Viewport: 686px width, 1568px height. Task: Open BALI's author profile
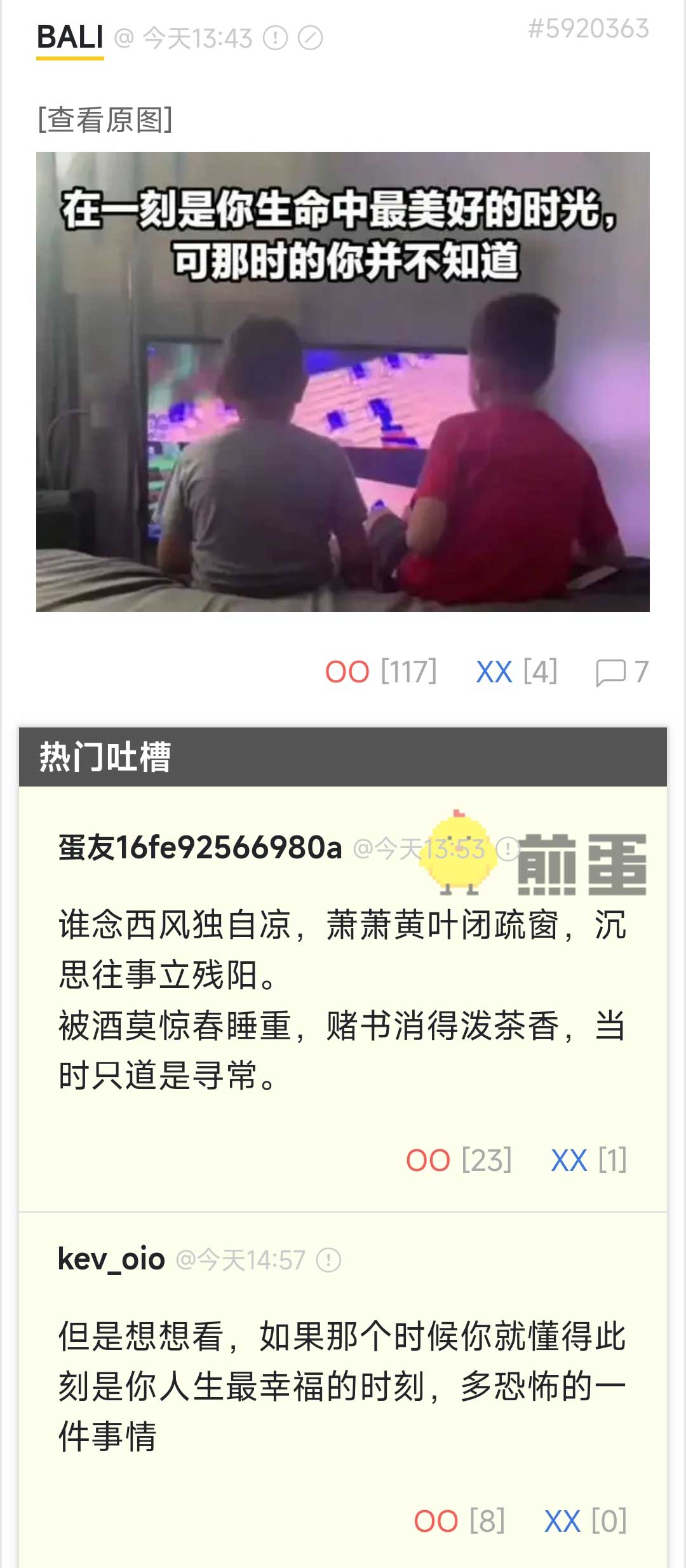(70, 37)
